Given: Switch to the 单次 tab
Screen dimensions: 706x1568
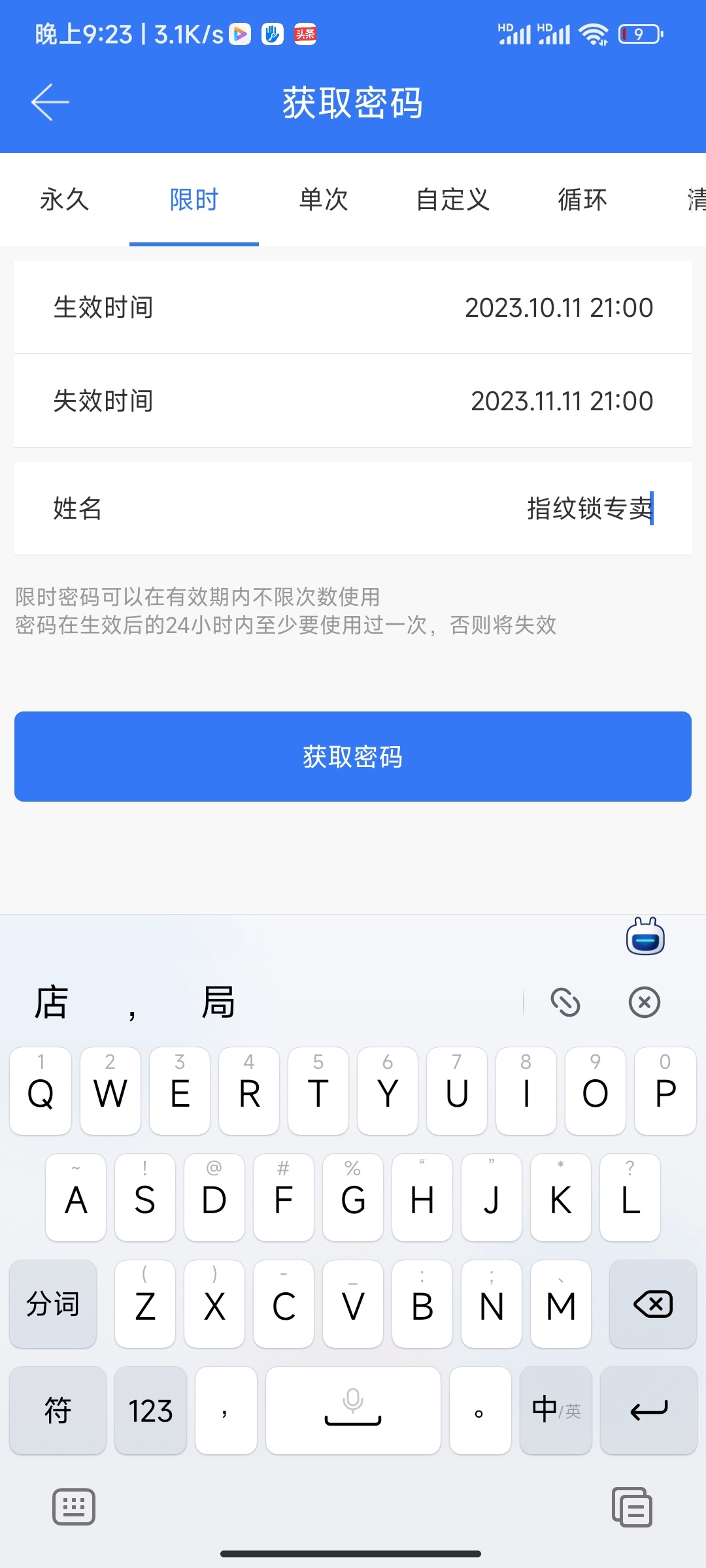Looking at the screenshot, I should click(324, 200).
